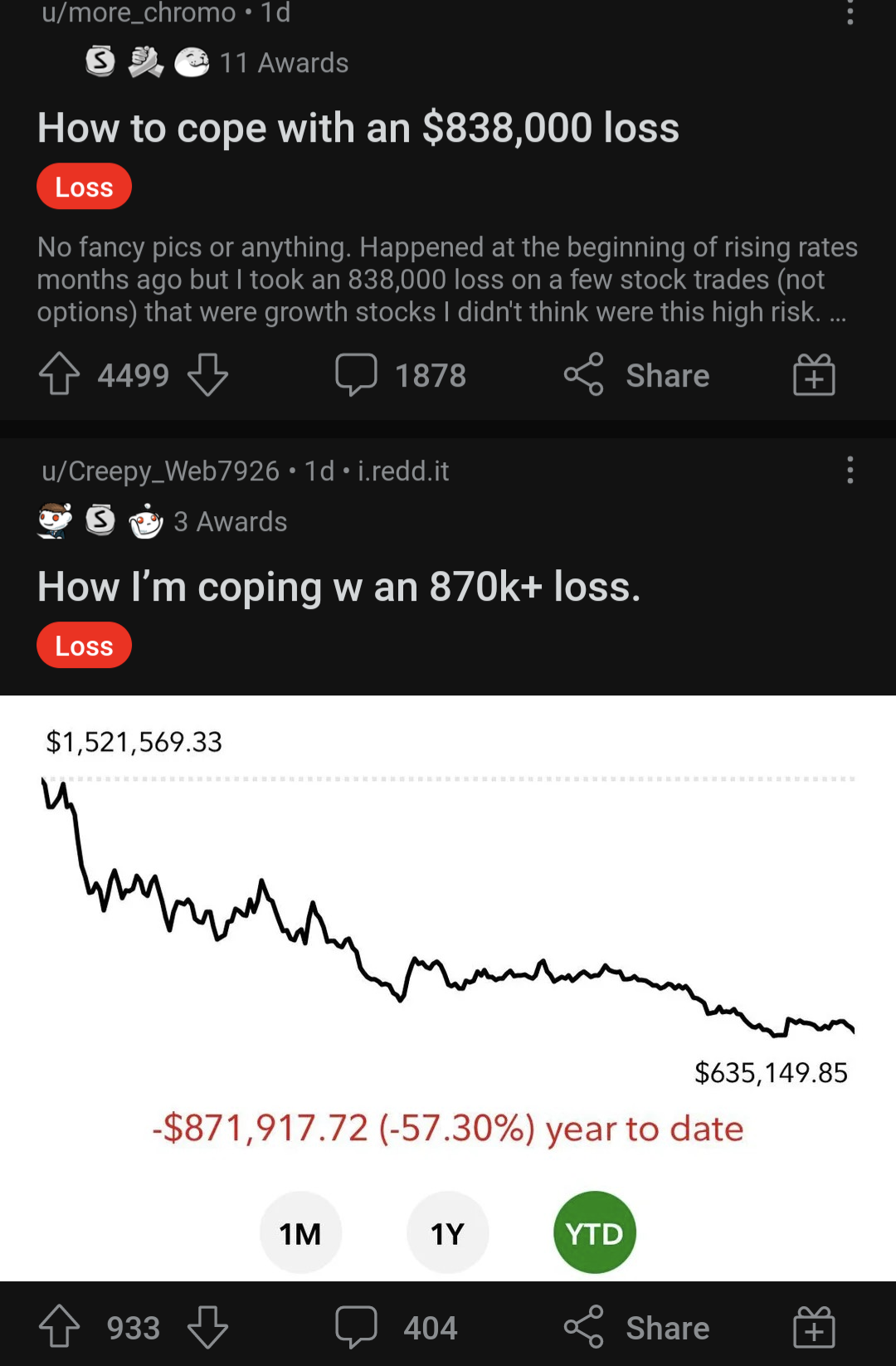Open the 404 comments on 870k+ loss post
The image size is (896, 1366).
click(397, 1326)
